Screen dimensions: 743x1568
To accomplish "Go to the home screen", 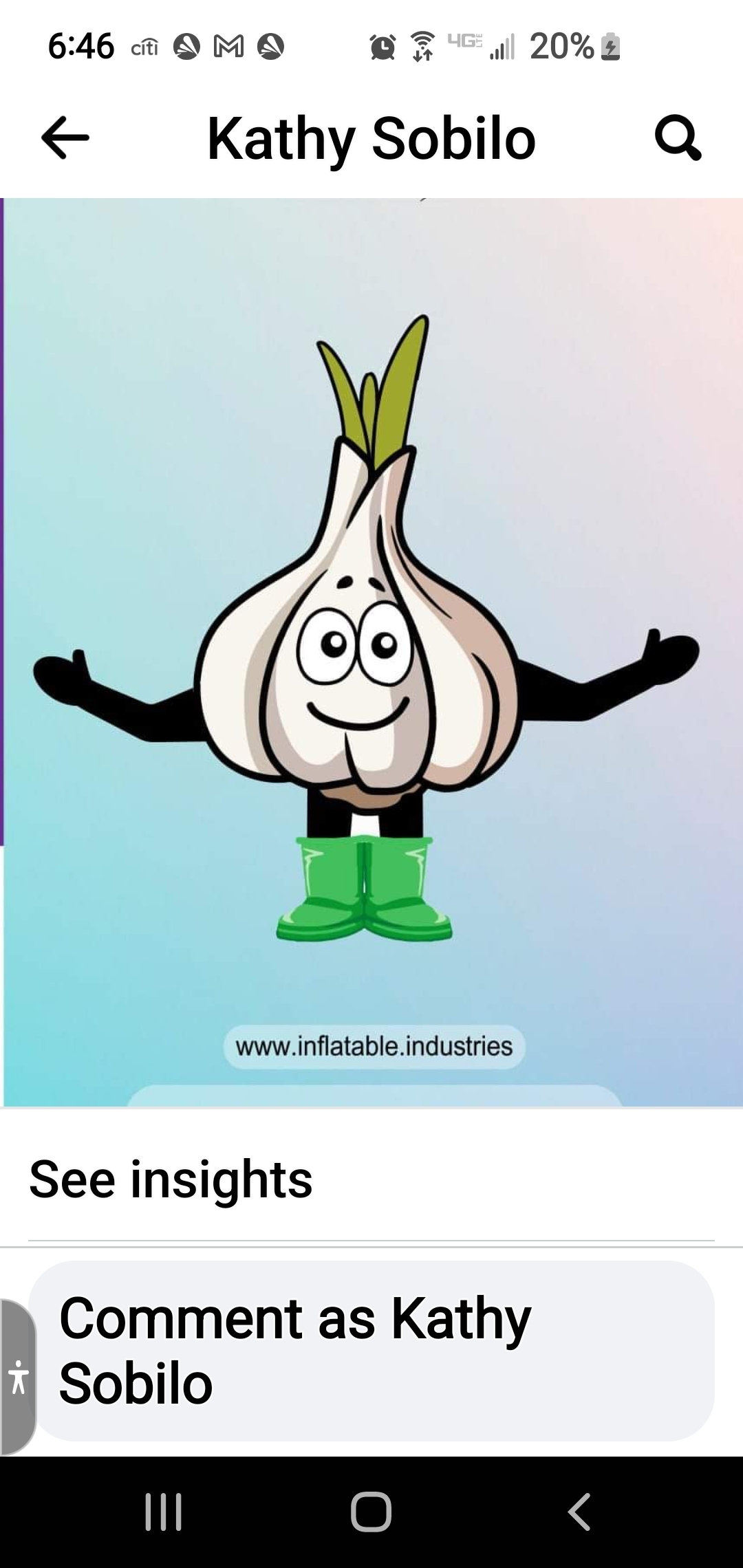I will [x=371, y=1512].
